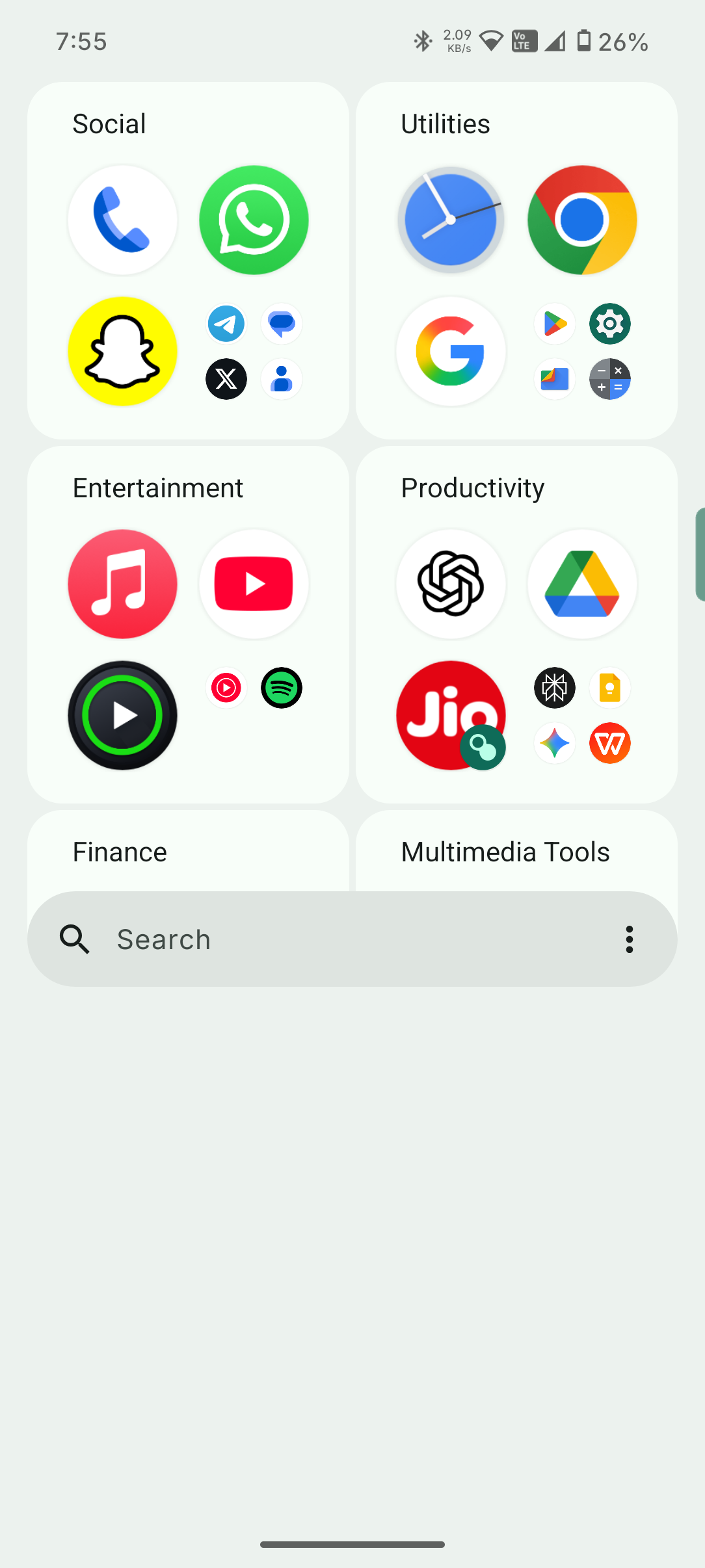Open the green-ring video player app
705x1568 pixels.
tap(122, 716)
